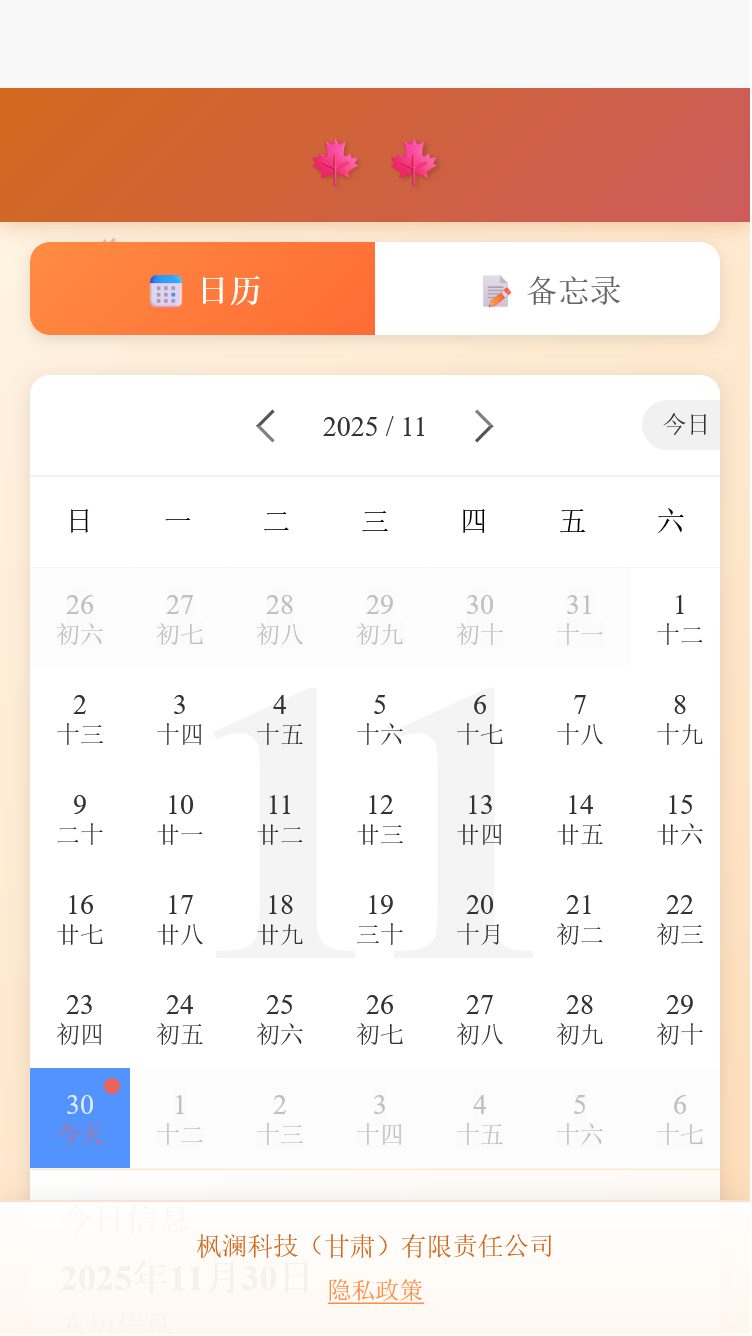The width and height of the screenshot is (752, 1336).
Task: Switch to the 备忘录 tab
Action: (547, 289)
